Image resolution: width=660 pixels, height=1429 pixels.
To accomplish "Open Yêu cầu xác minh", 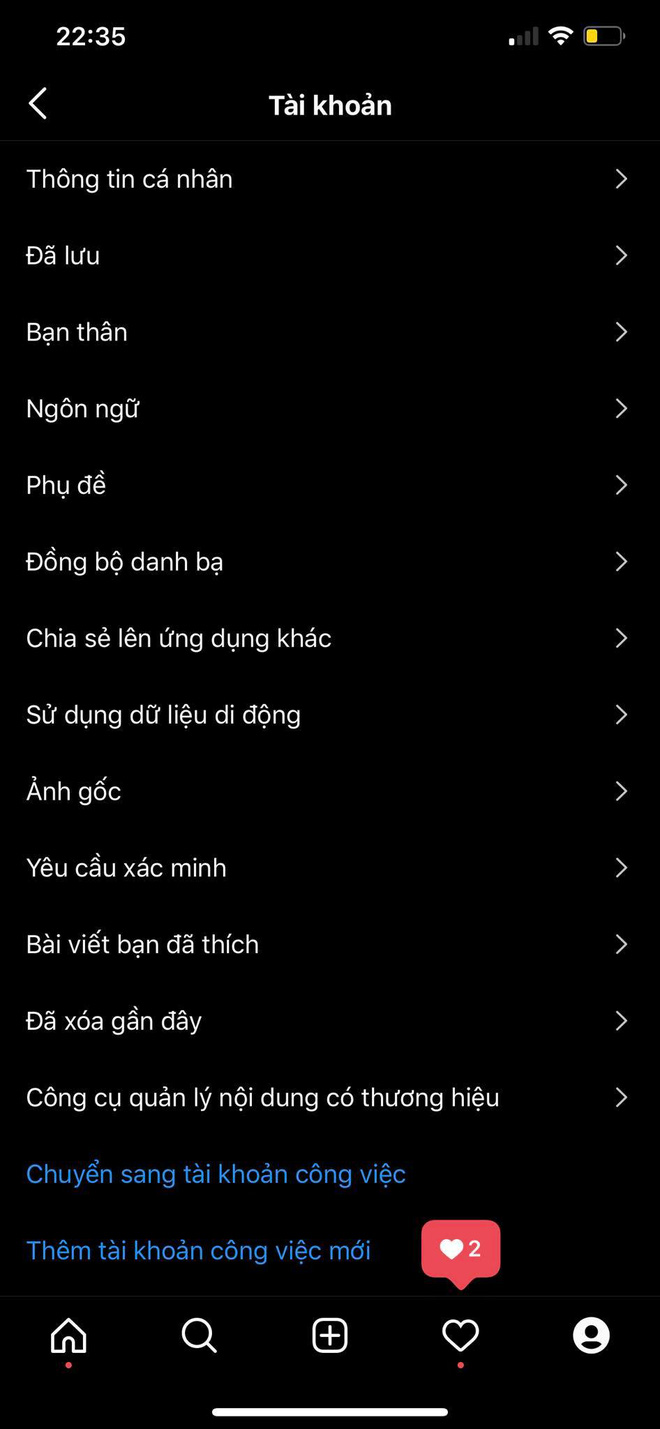I will [x=127, y=868].
